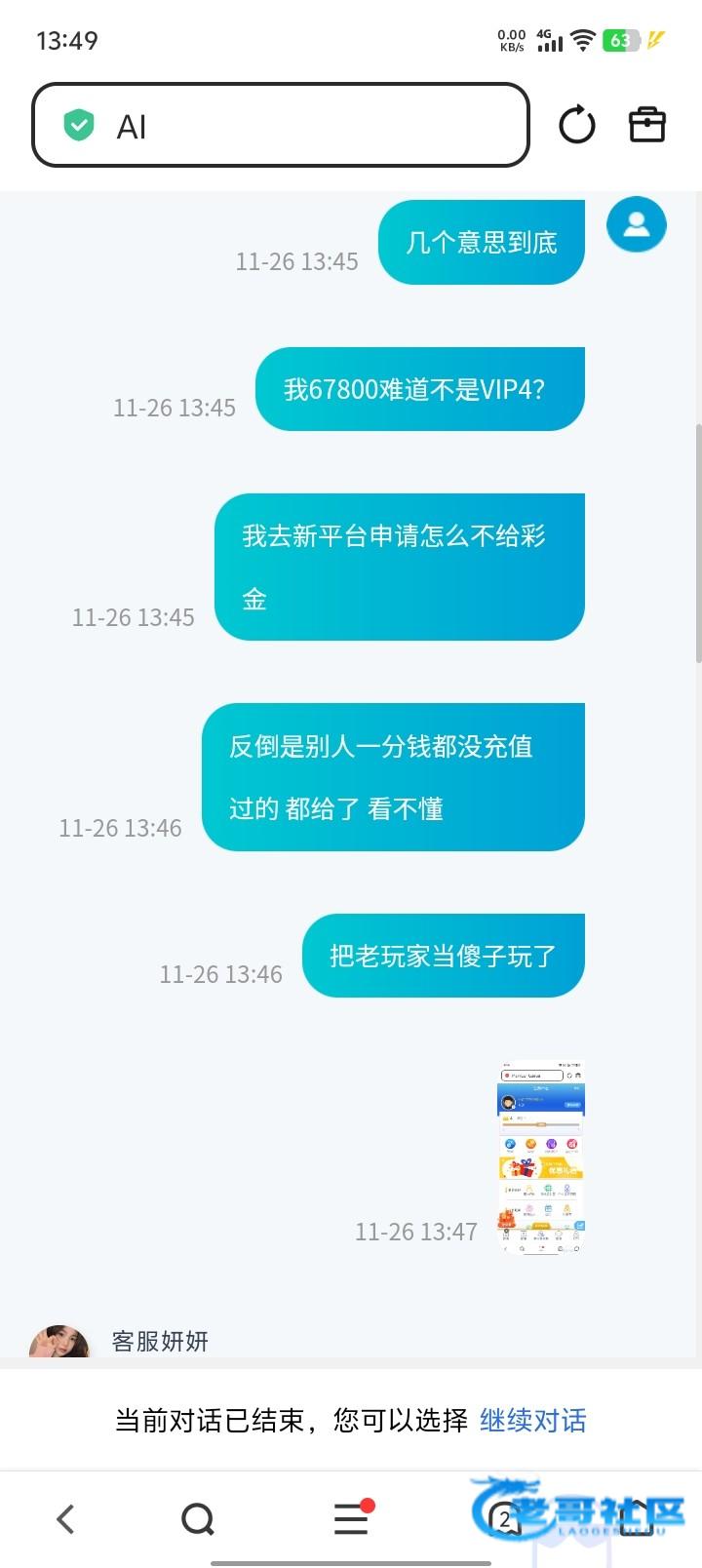Open the sent screenshot image at 13:47
Screen dimensions: 702x1568
tap(542, 1156)
